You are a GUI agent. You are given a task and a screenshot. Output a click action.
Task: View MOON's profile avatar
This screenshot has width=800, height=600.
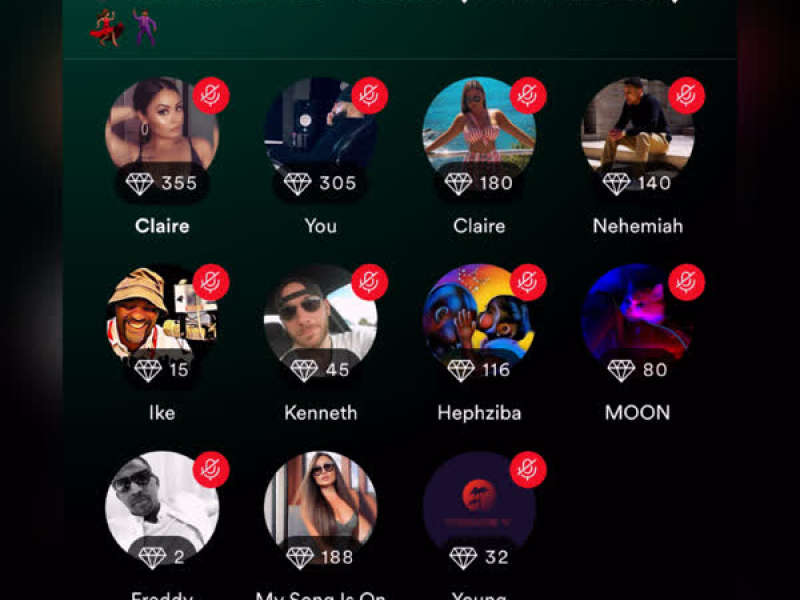(x=638, y=320)
